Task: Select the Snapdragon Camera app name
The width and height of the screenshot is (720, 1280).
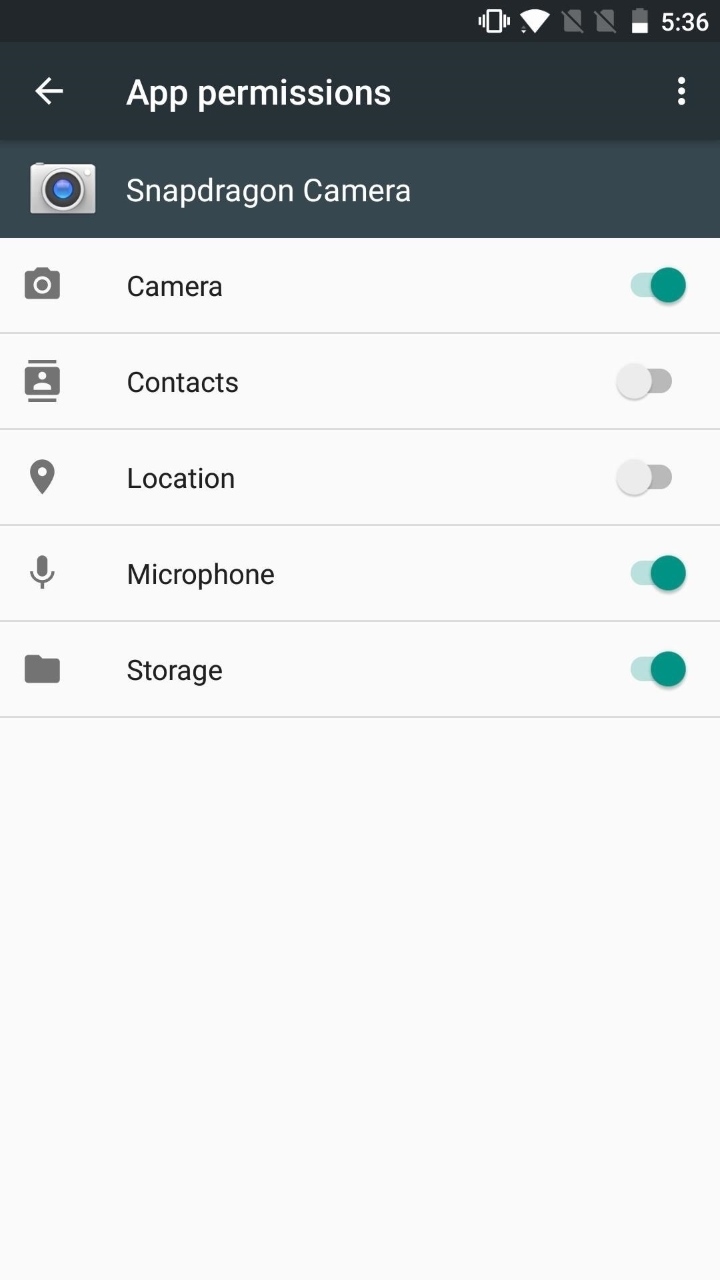Action: coord(268,190)
